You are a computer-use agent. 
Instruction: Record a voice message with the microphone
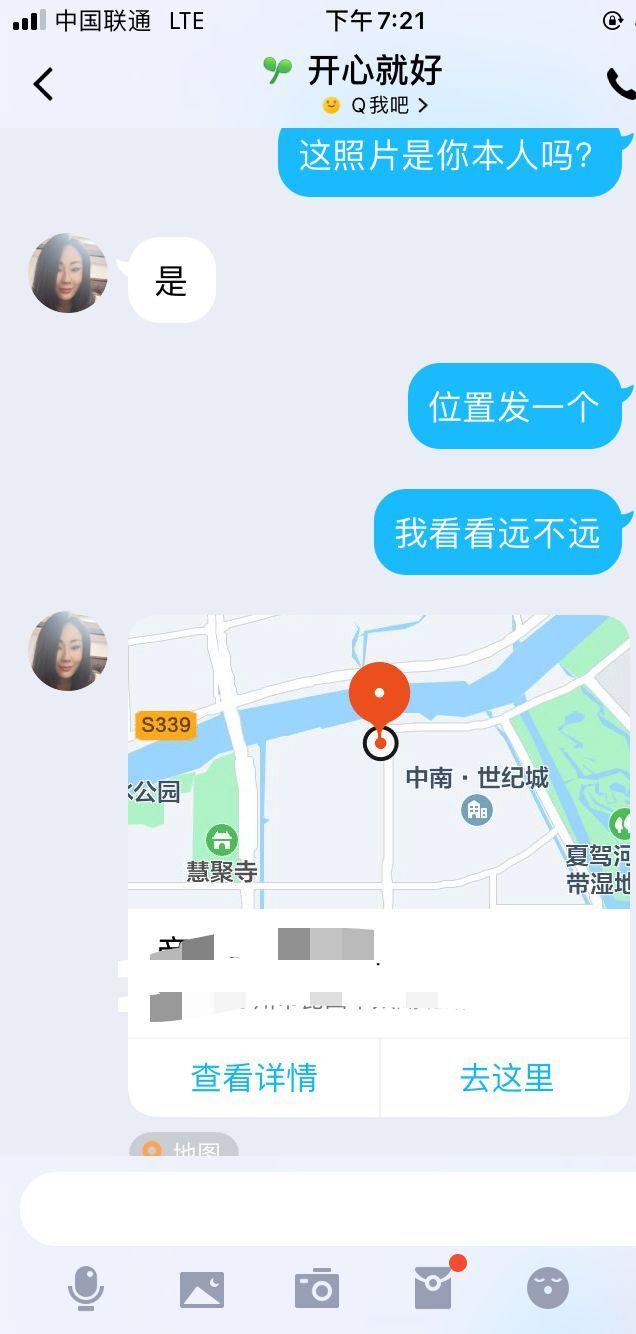(x=86, y=1288)
